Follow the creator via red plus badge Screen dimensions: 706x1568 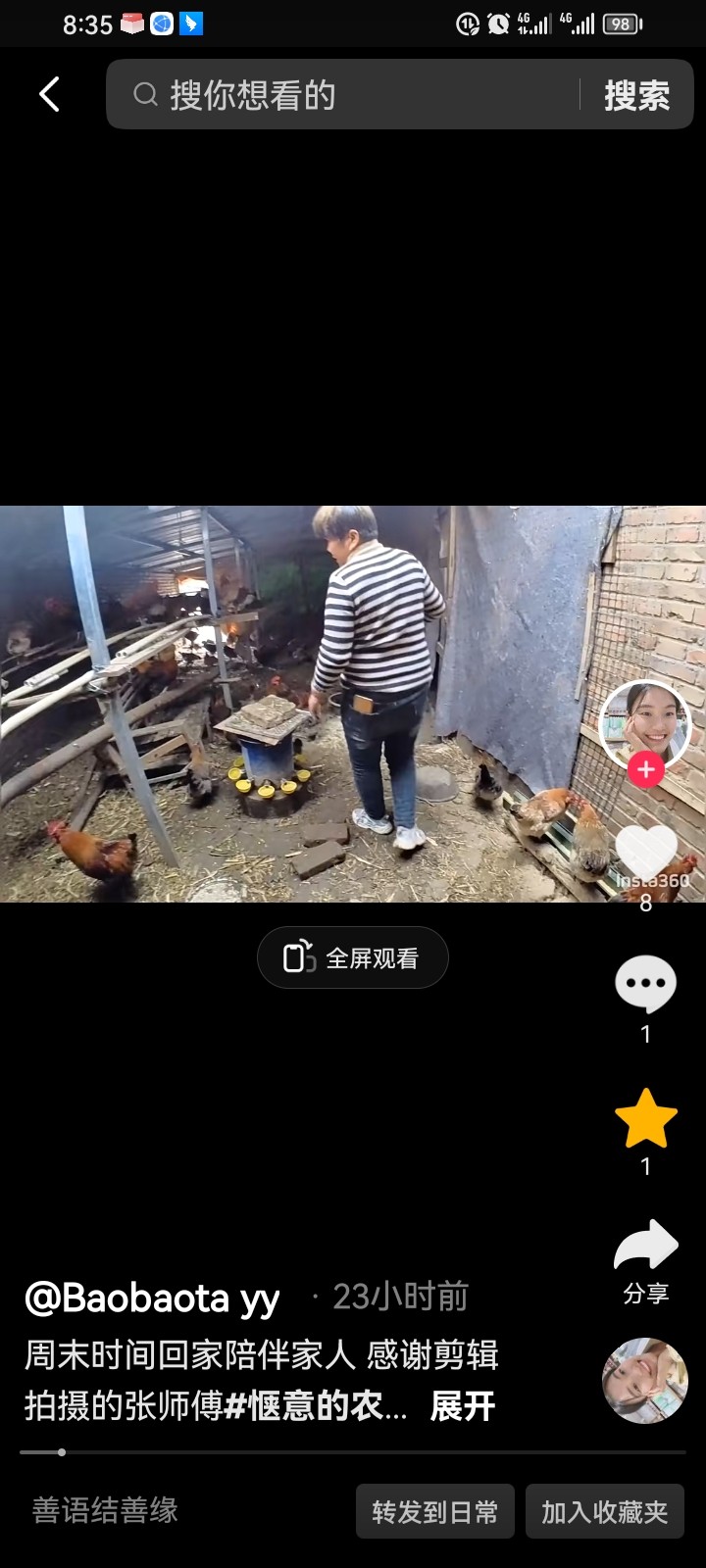(645, 770)
